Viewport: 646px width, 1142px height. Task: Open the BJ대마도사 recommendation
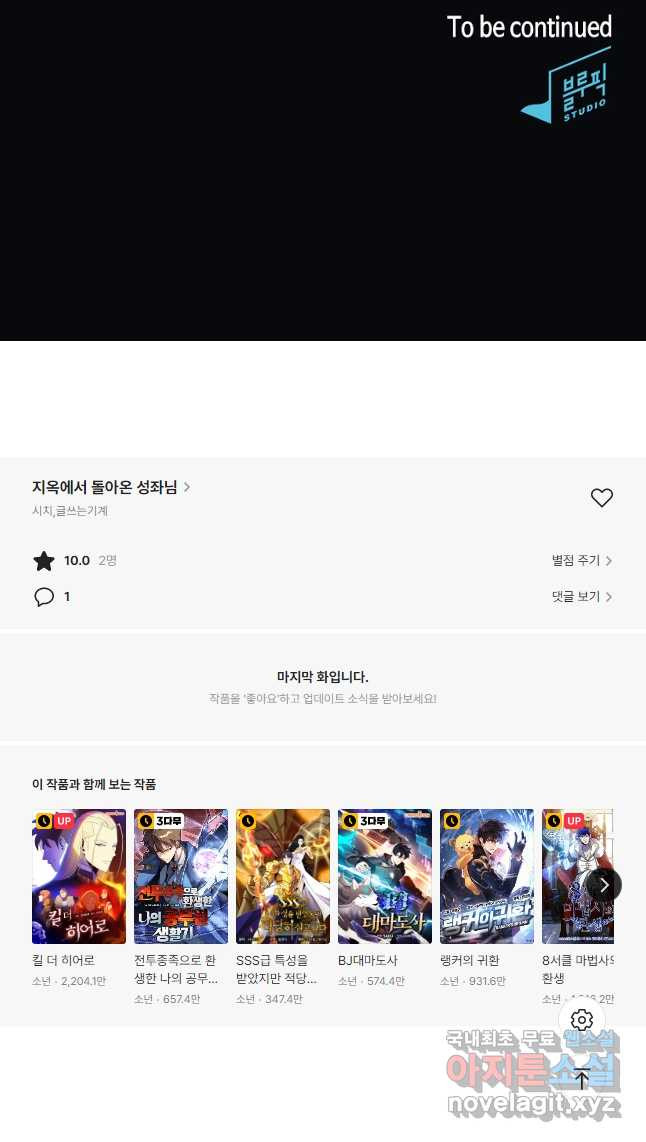385,876
